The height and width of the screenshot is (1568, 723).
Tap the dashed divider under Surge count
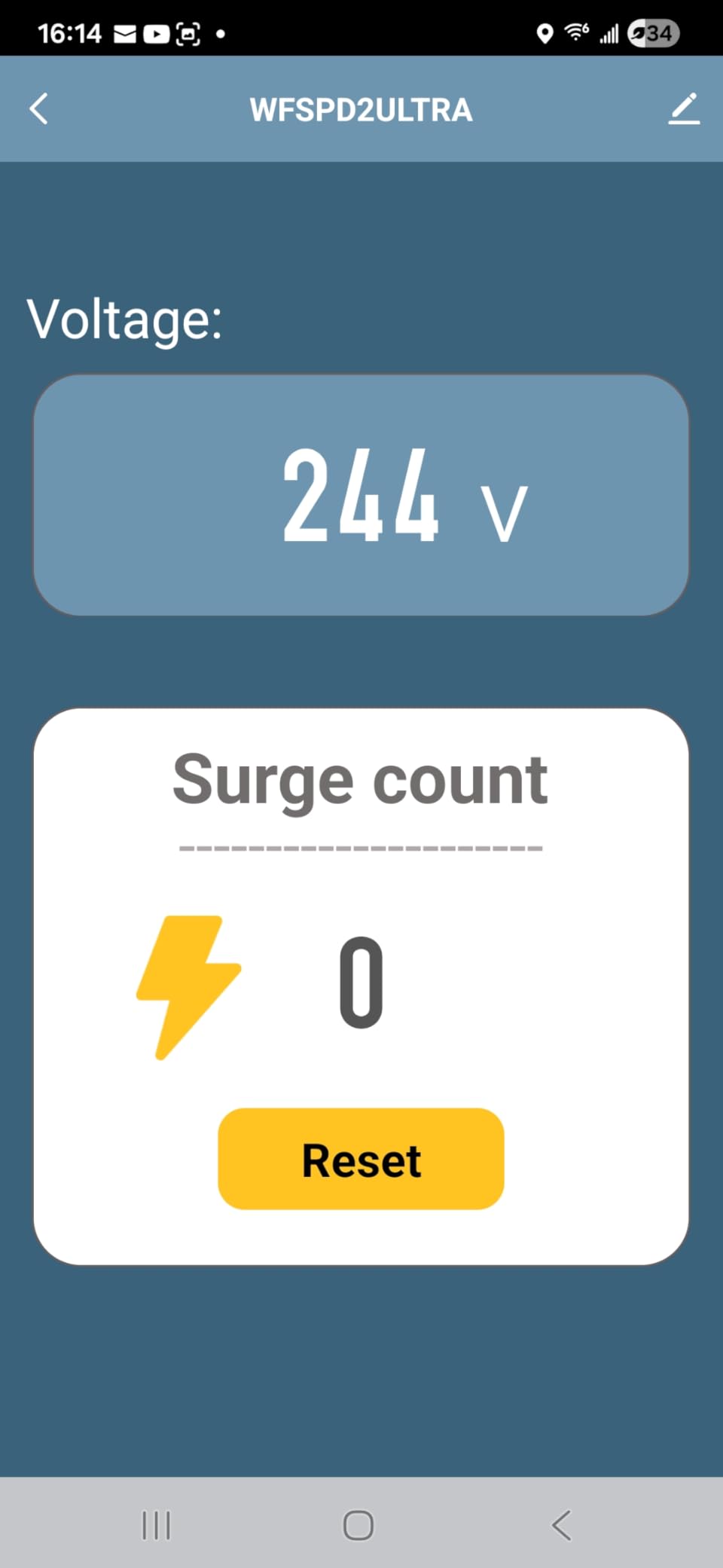click(360, 847)
